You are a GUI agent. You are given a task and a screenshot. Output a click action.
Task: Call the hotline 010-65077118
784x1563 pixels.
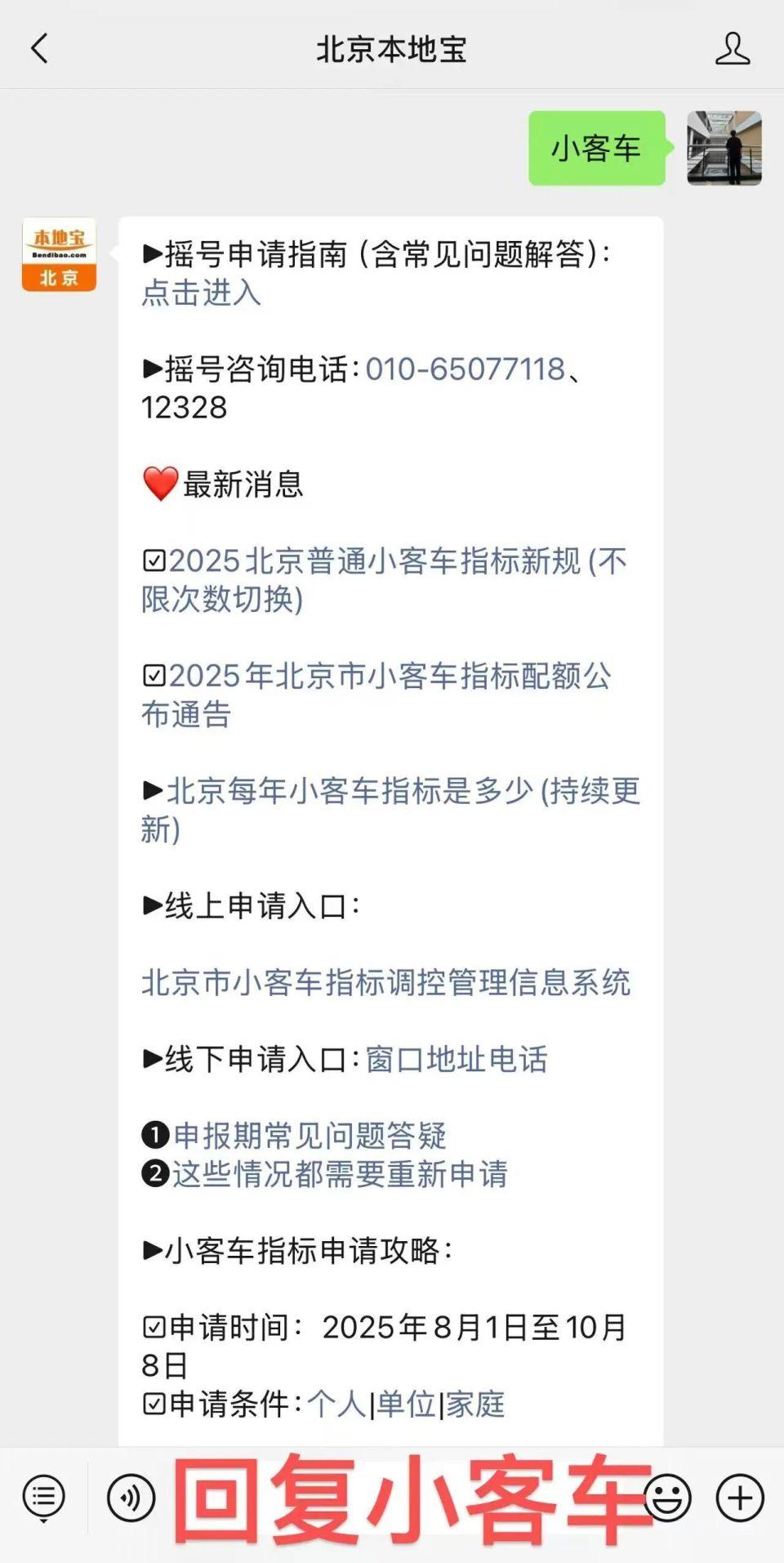coord(465,369)
